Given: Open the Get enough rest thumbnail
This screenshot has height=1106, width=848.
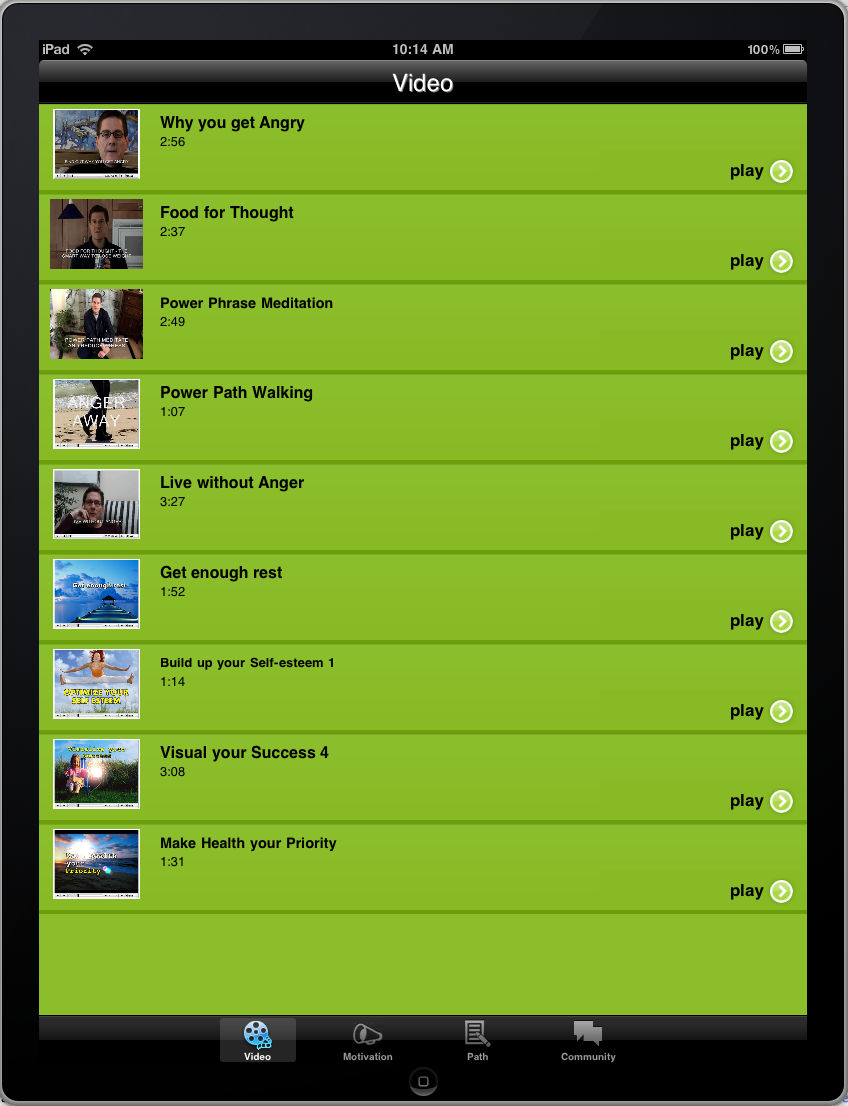Looking at the screenshot, I should (x=96, y=594).
